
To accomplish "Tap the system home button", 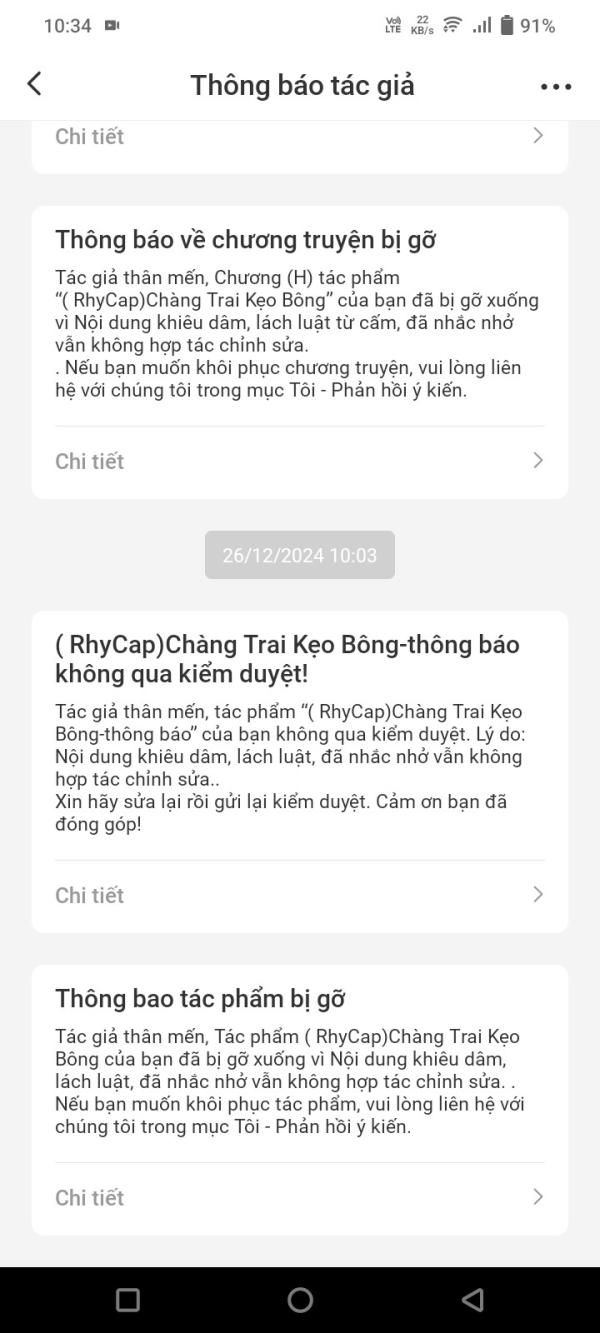I will [x=300, y=1299].
